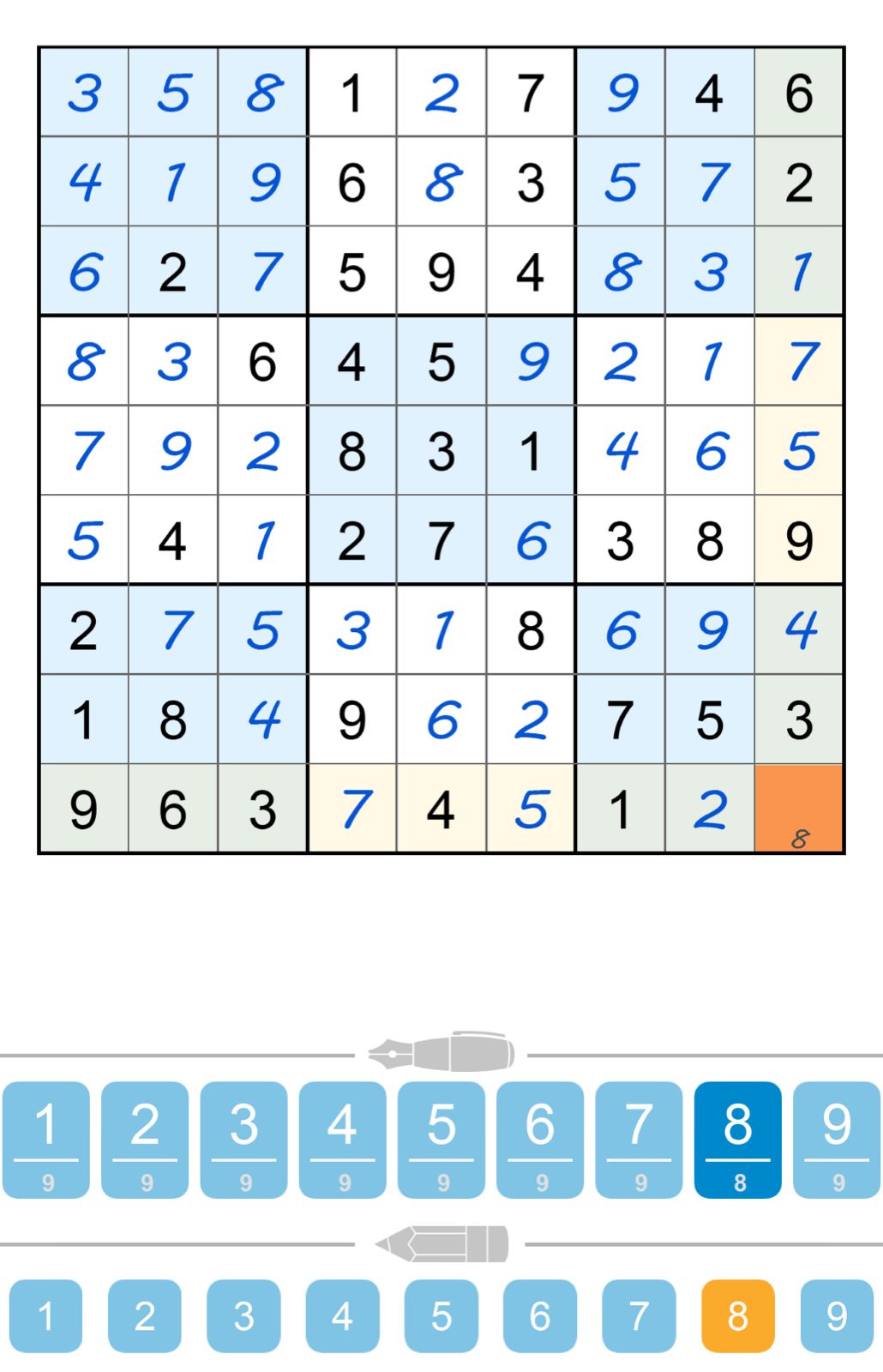Pick pen number 4
Screen dimensions: 883x1372
[x=342, y=1139]
